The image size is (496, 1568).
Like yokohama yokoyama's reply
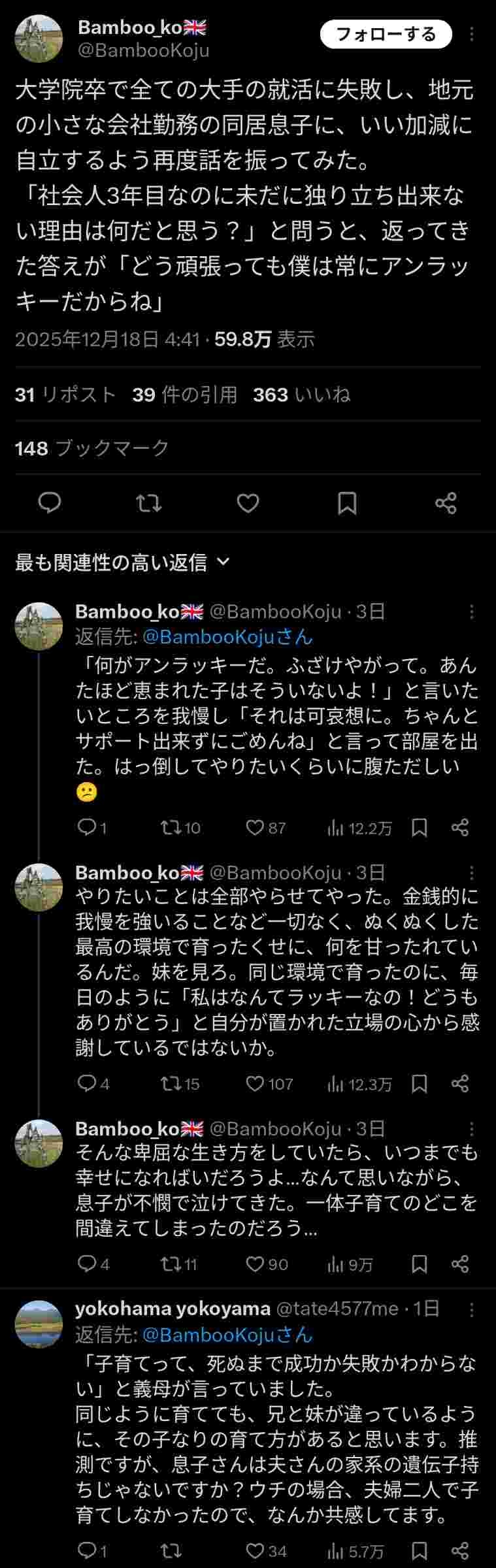[x=255, y=1550]
